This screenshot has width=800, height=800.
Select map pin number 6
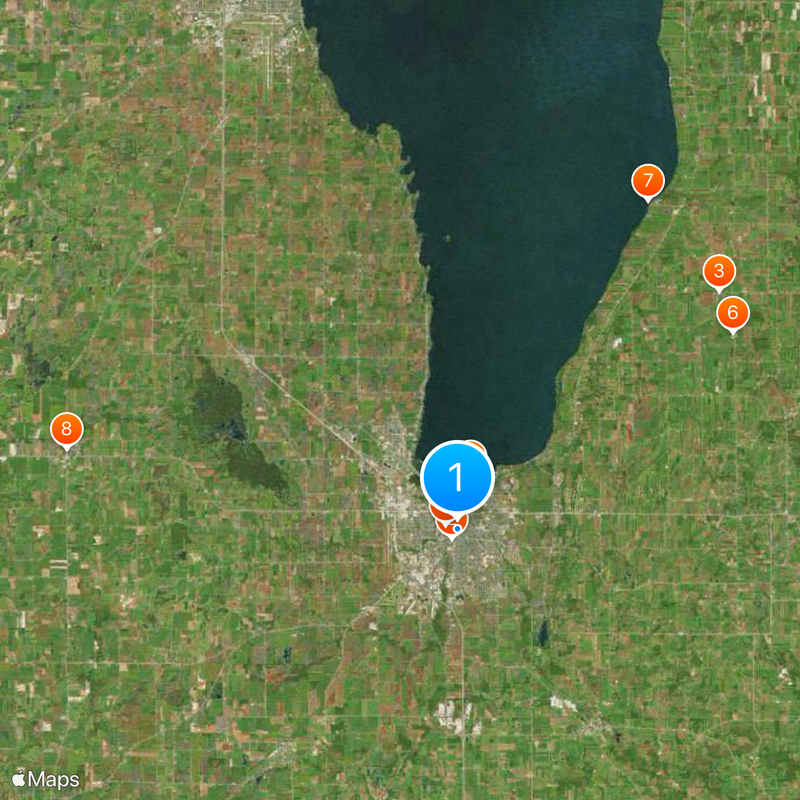733,314
